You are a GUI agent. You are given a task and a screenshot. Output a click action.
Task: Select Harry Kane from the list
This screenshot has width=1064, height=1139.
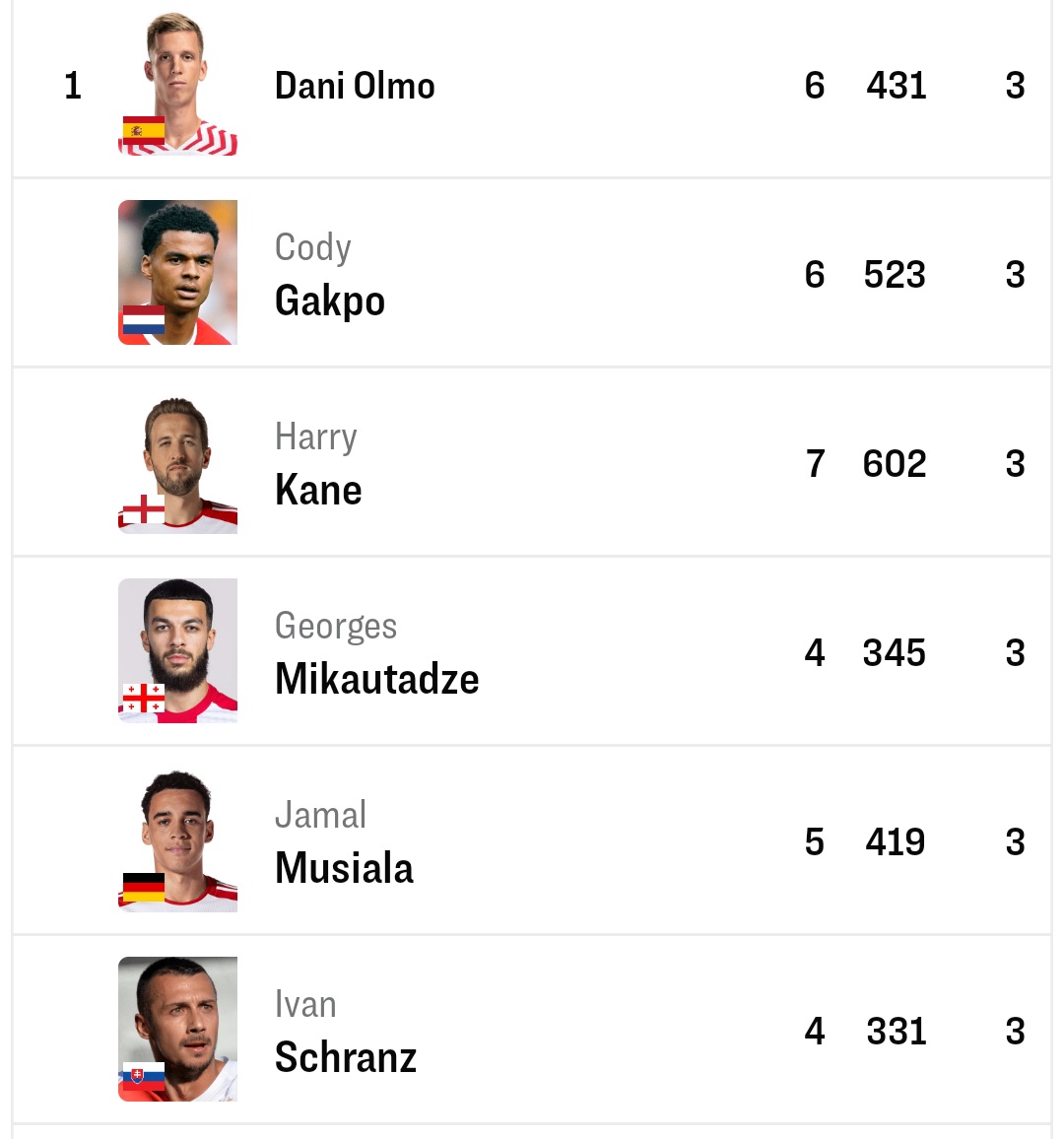coord(318,464)
